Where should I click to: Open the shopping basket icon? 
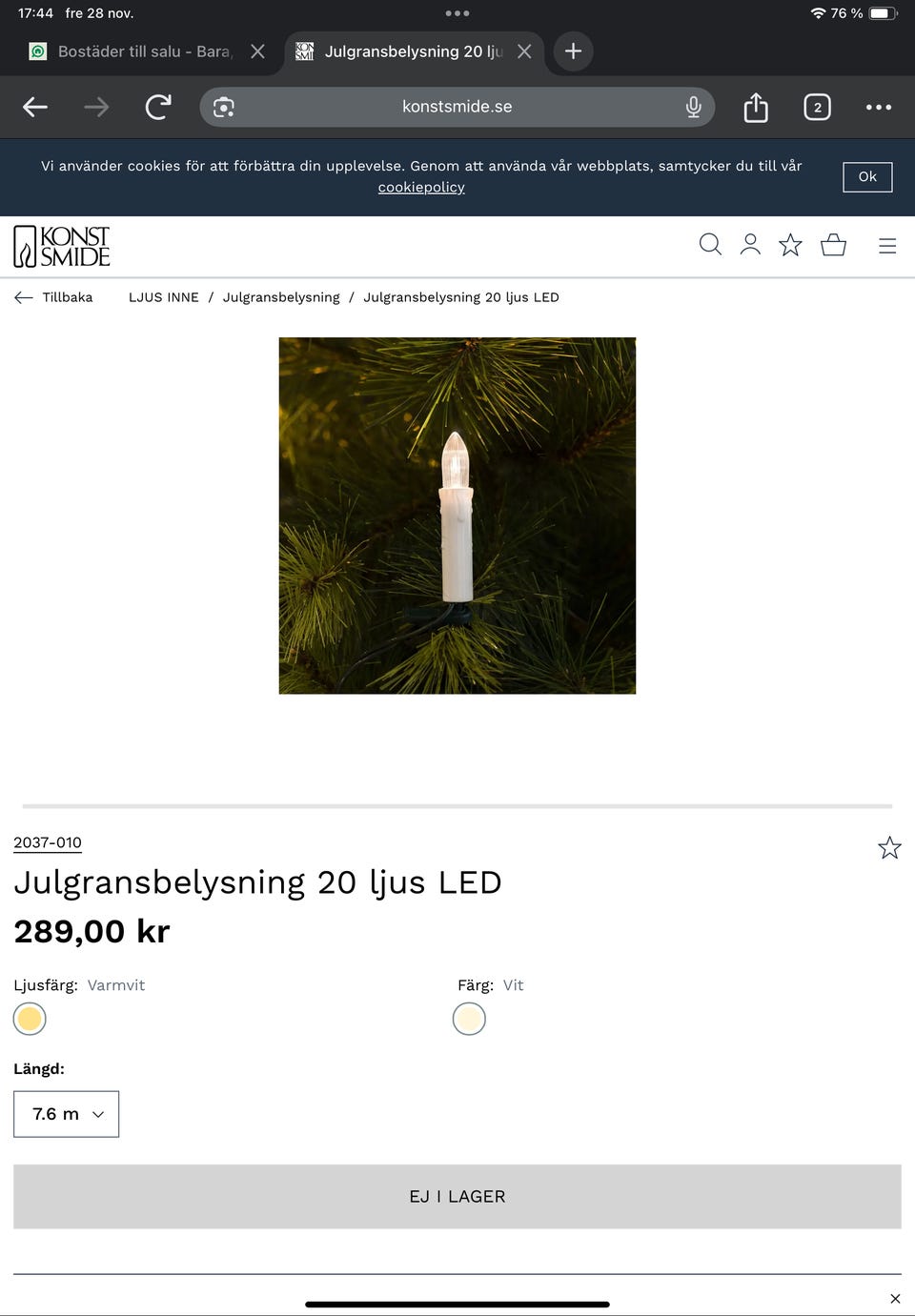[x=833, y=245]
